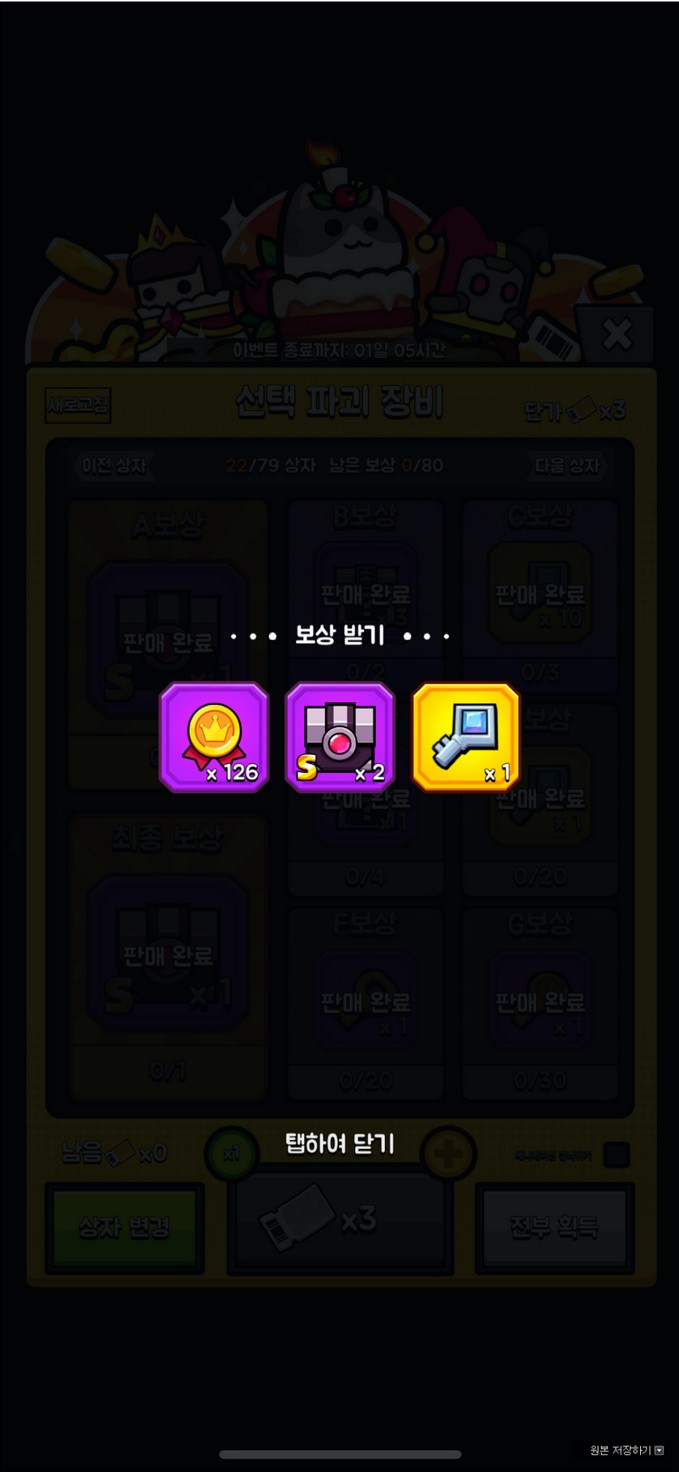View the S-grade chest x2 reward
This screenshot has width=679, height=1472.
click(x=340, y=737)
